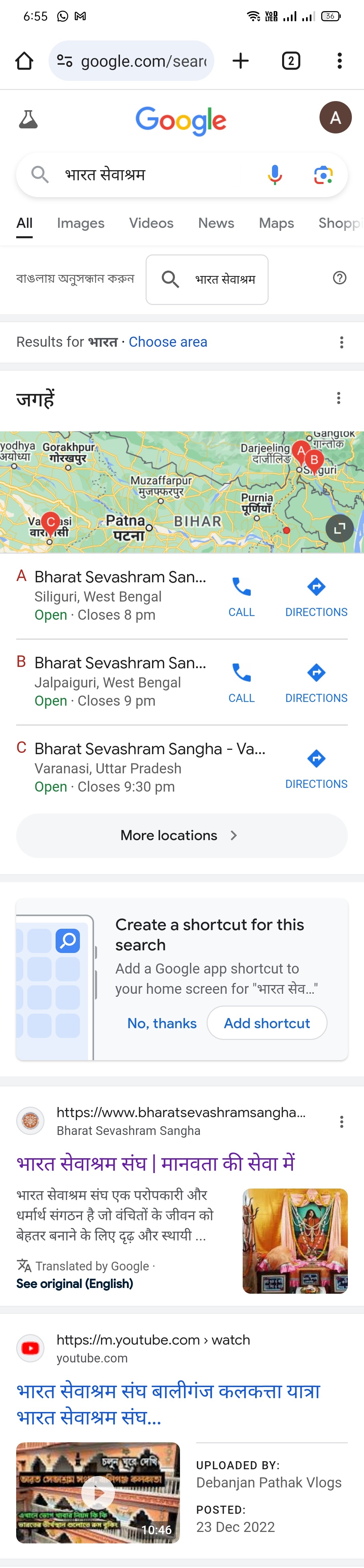The width and height of the screenshot is (364, 1568).
Task: Switch to the Videos tab
Action: coord(151,223)
